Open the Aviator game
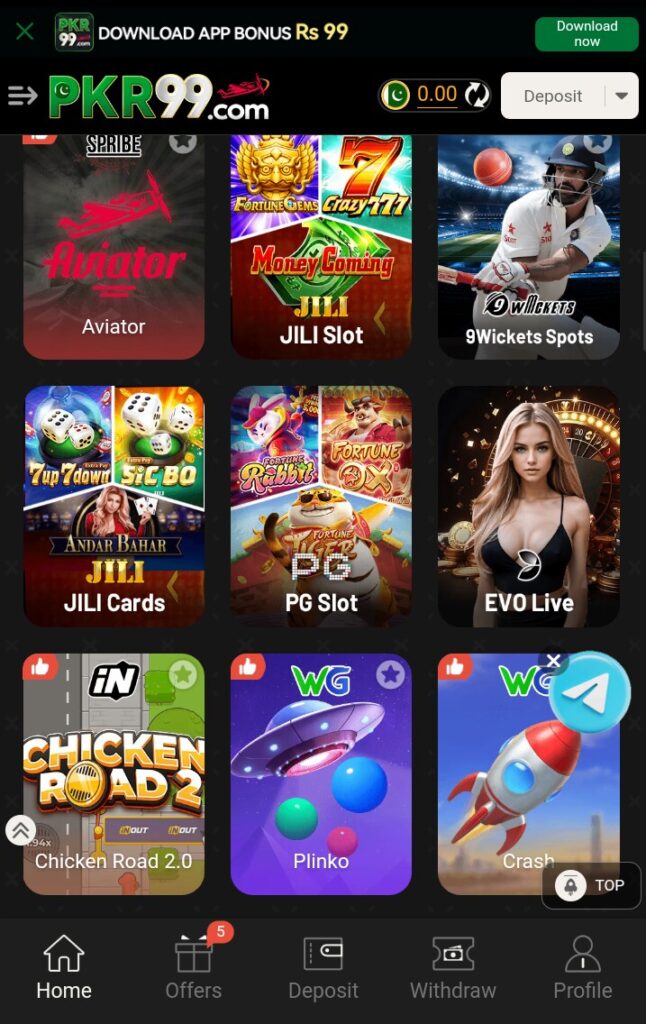646x1024 pixels. tap(113, 250)
